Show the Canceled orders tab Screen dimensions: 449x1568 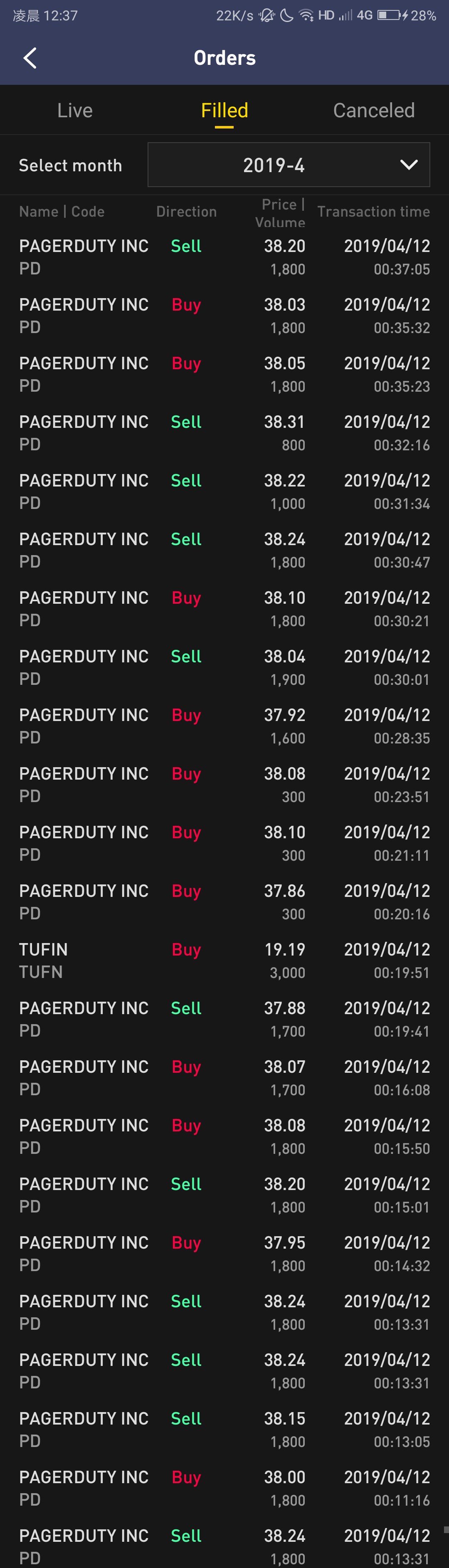[374, 110]
